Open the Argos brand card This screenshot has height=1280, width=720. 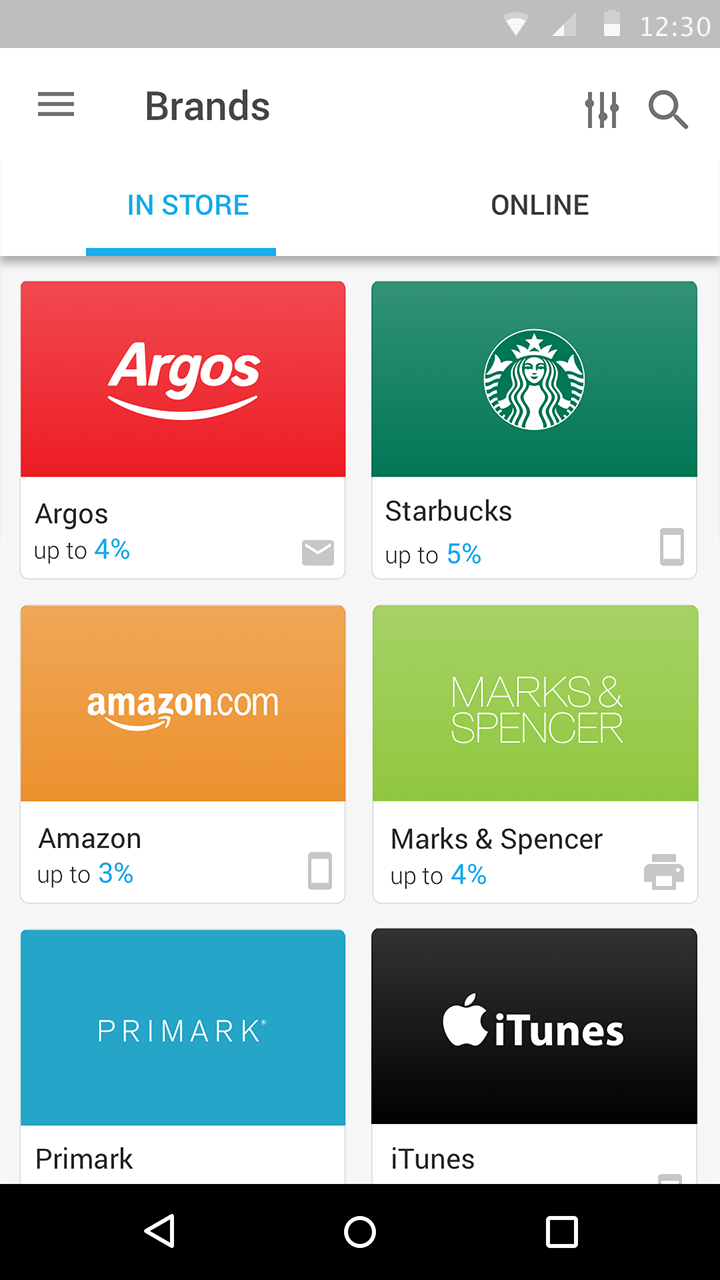point(183,430)
